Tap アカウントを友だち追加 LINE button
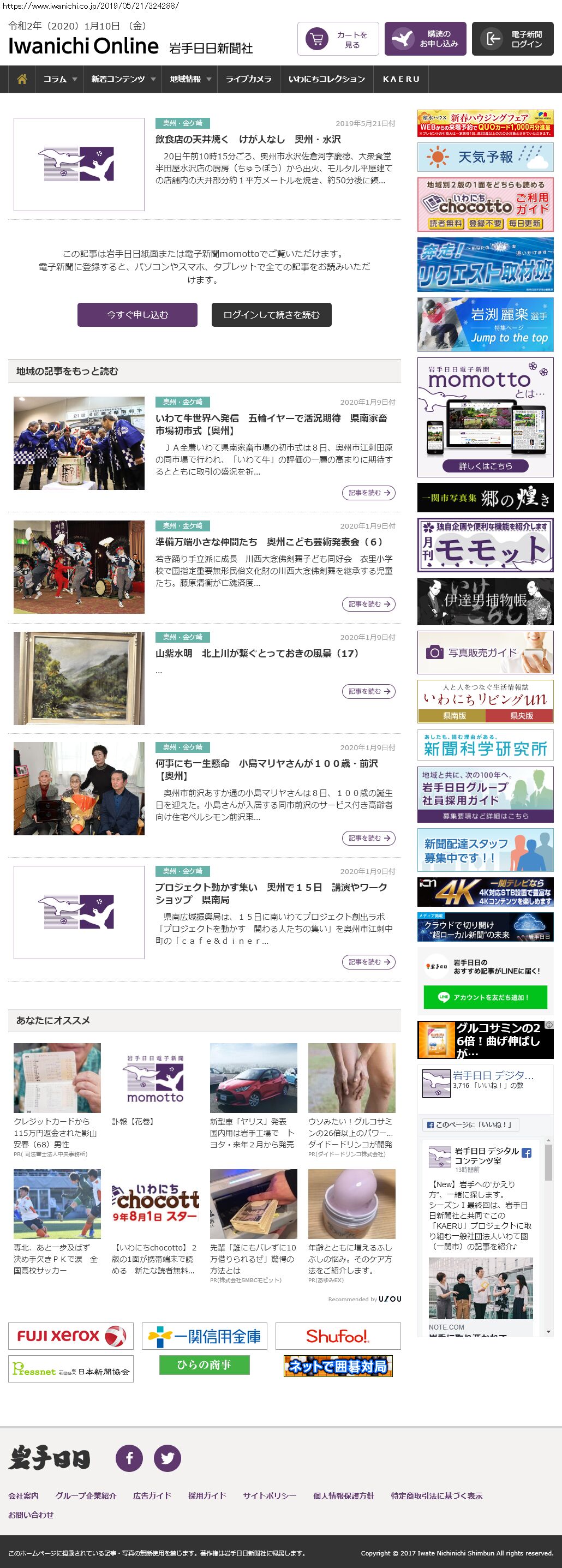562x1568 pixels. click(485, 997)
